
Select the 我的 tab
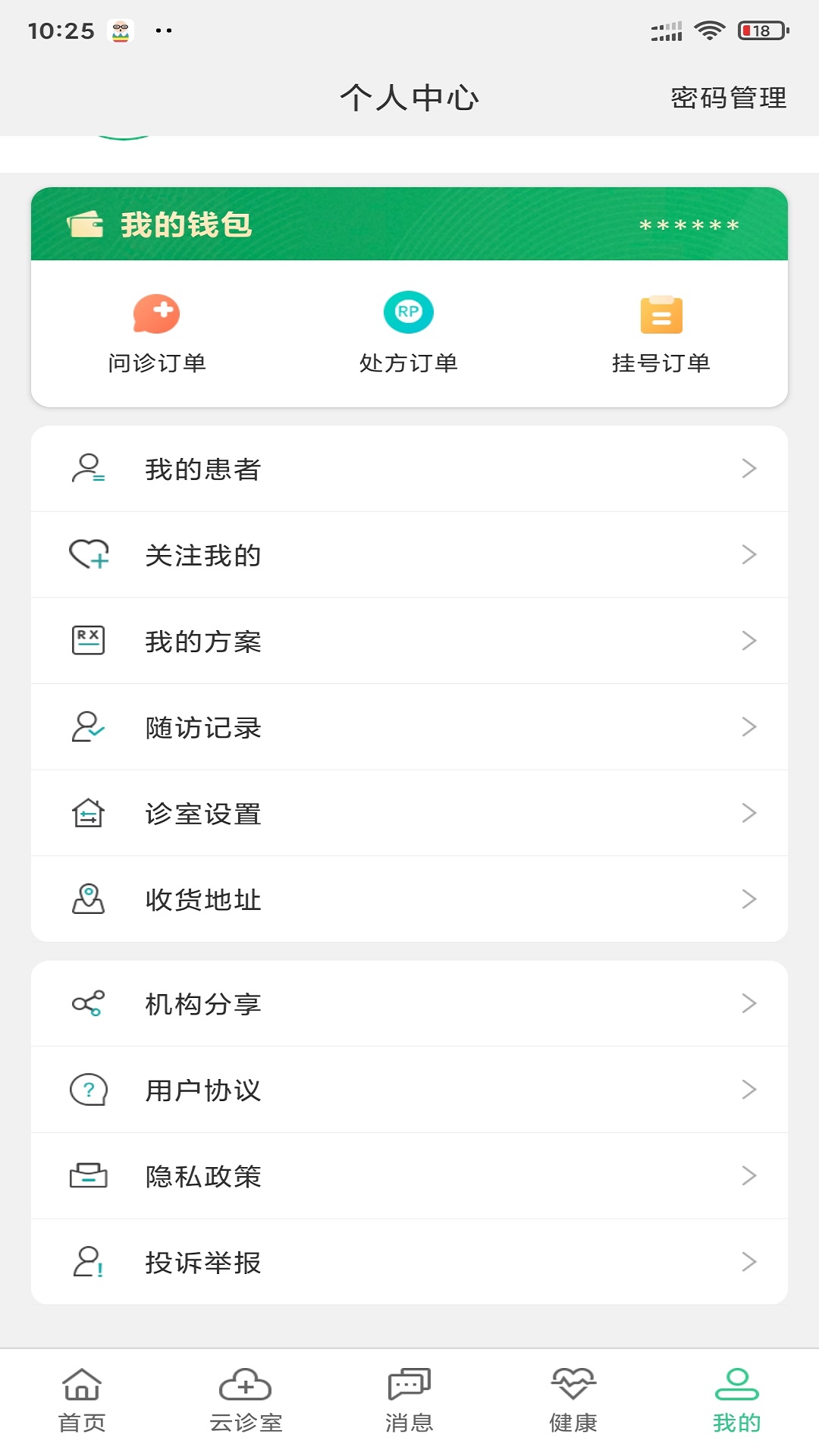736,1401
